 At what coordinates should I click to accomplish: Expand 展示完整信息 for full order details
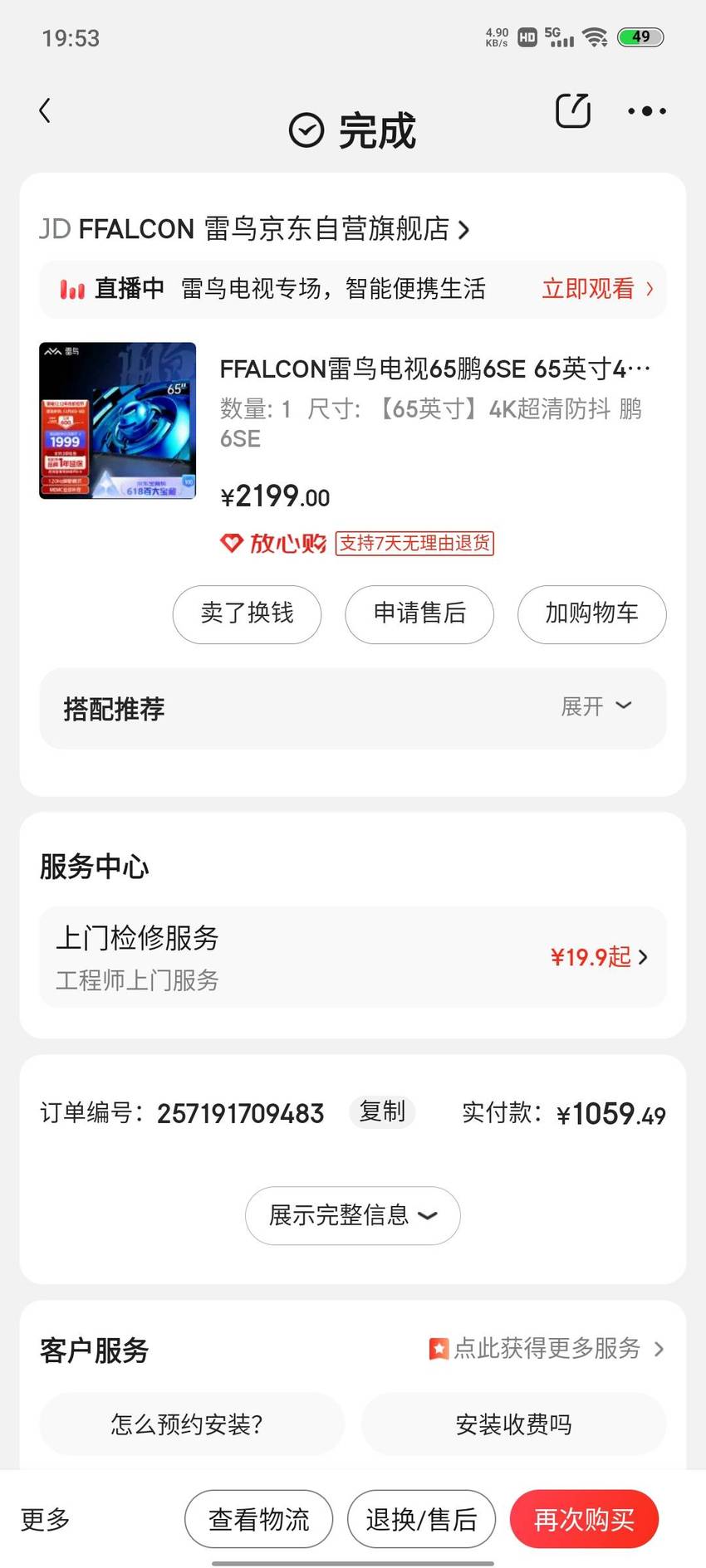[x=352, y=1215]
